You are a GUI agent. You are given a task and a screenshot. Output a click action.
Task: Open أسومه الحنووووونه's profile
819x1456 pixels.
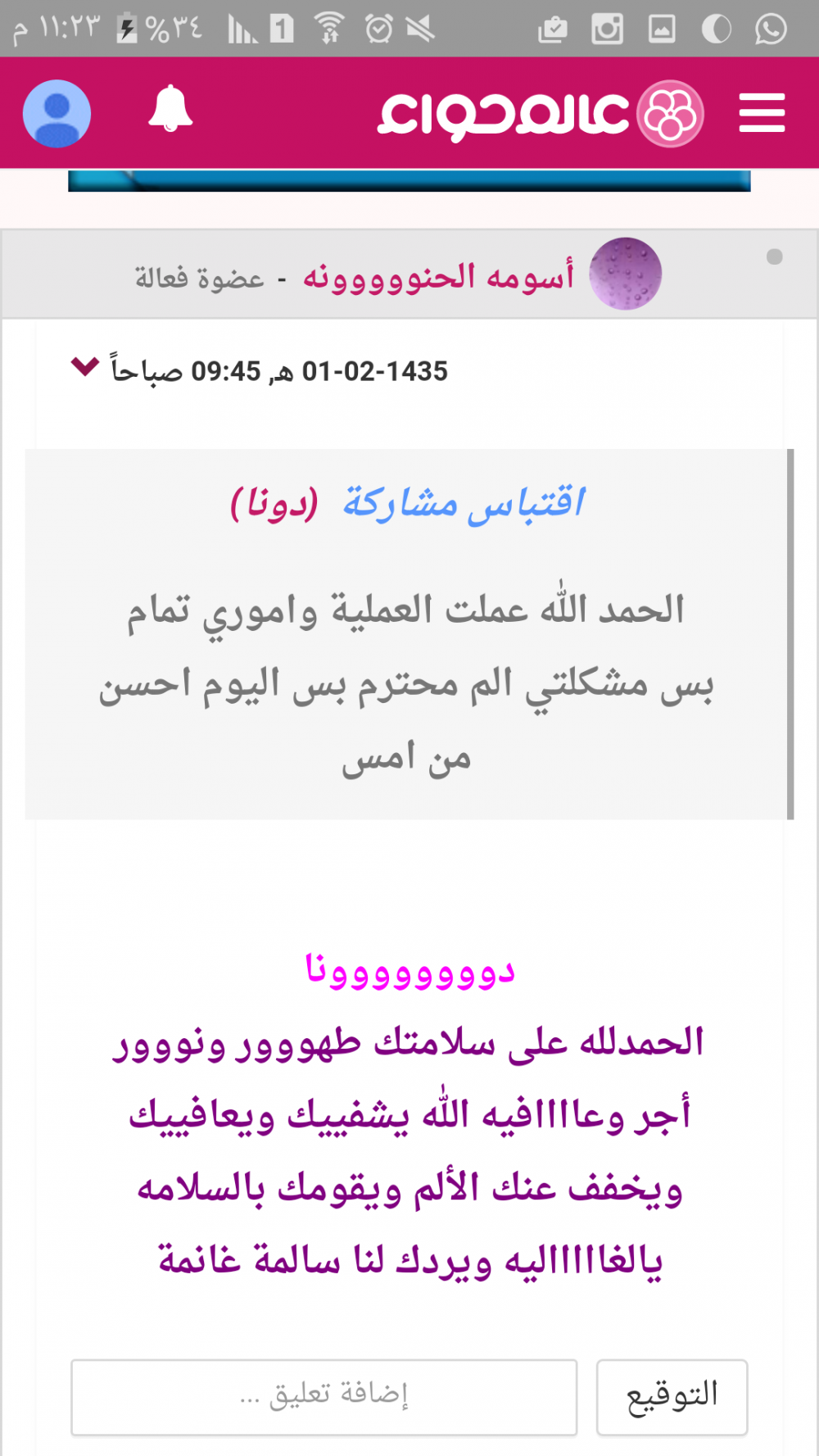coord(438,277)
